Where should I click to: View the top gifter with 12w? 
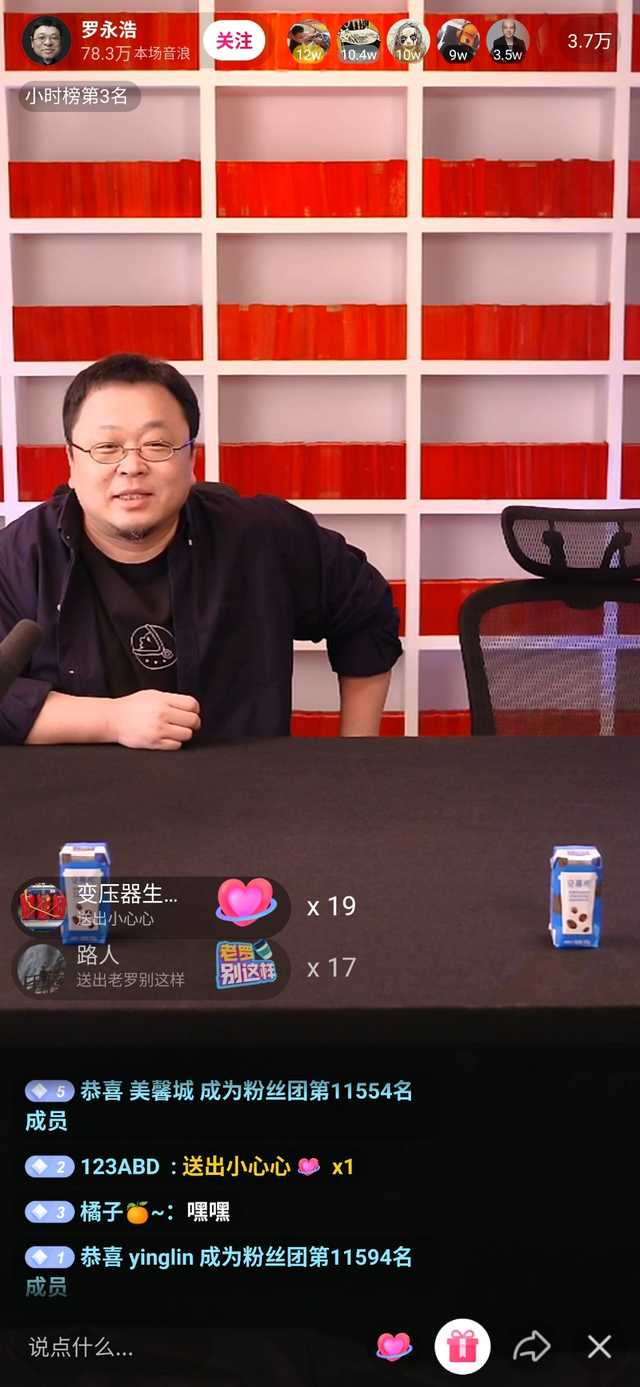point(309,41)
